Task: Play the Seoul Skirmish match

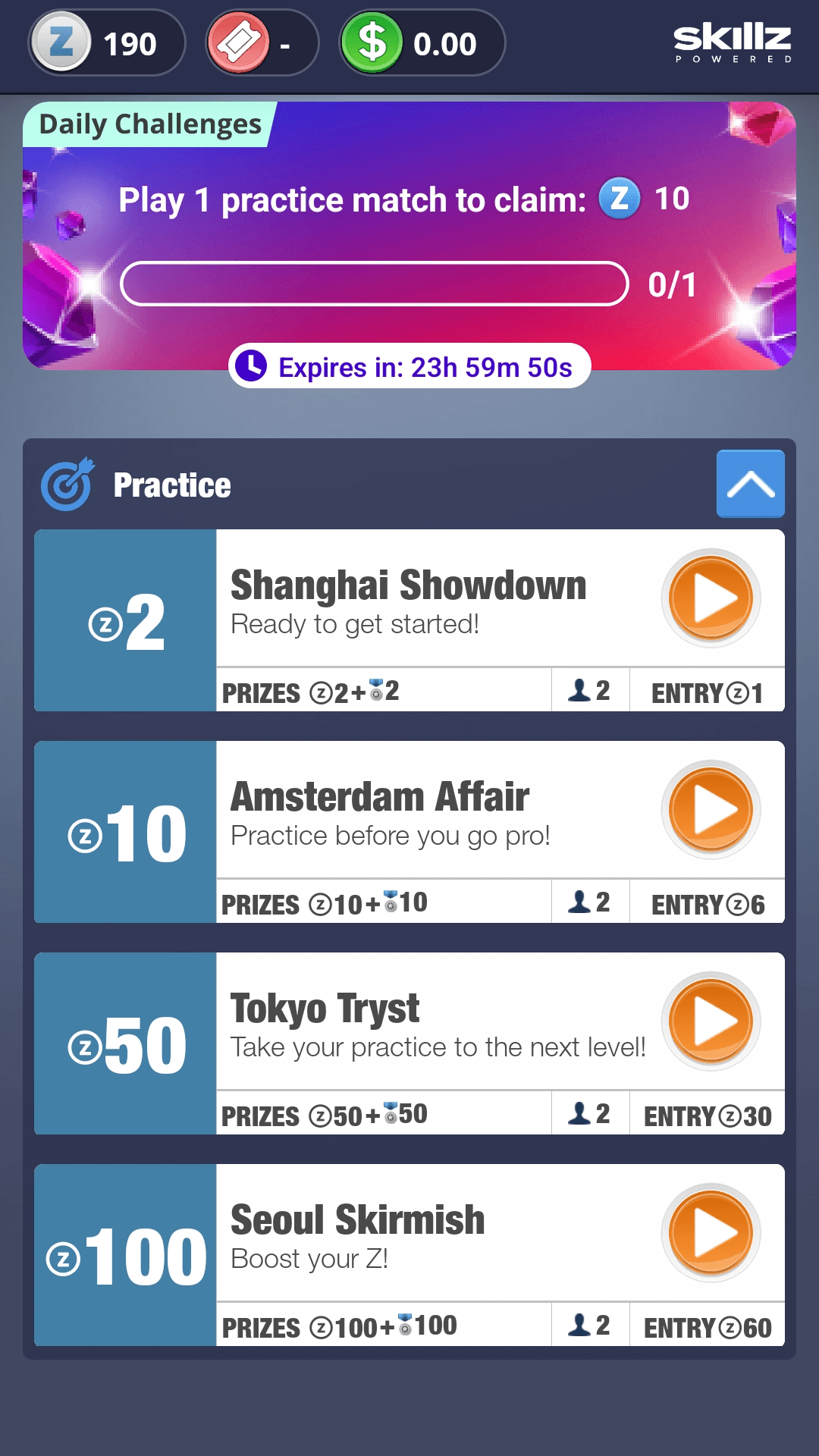Action: click(711, 1233)
